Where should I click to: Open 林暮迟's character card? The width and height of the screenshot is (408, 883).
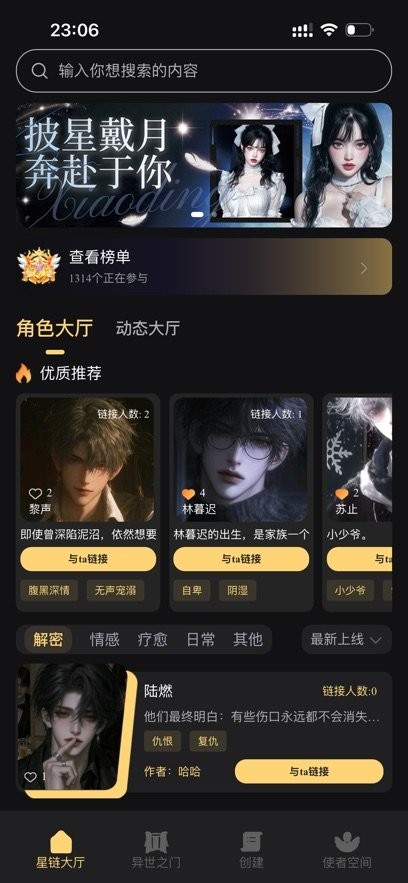click(241, 460)
